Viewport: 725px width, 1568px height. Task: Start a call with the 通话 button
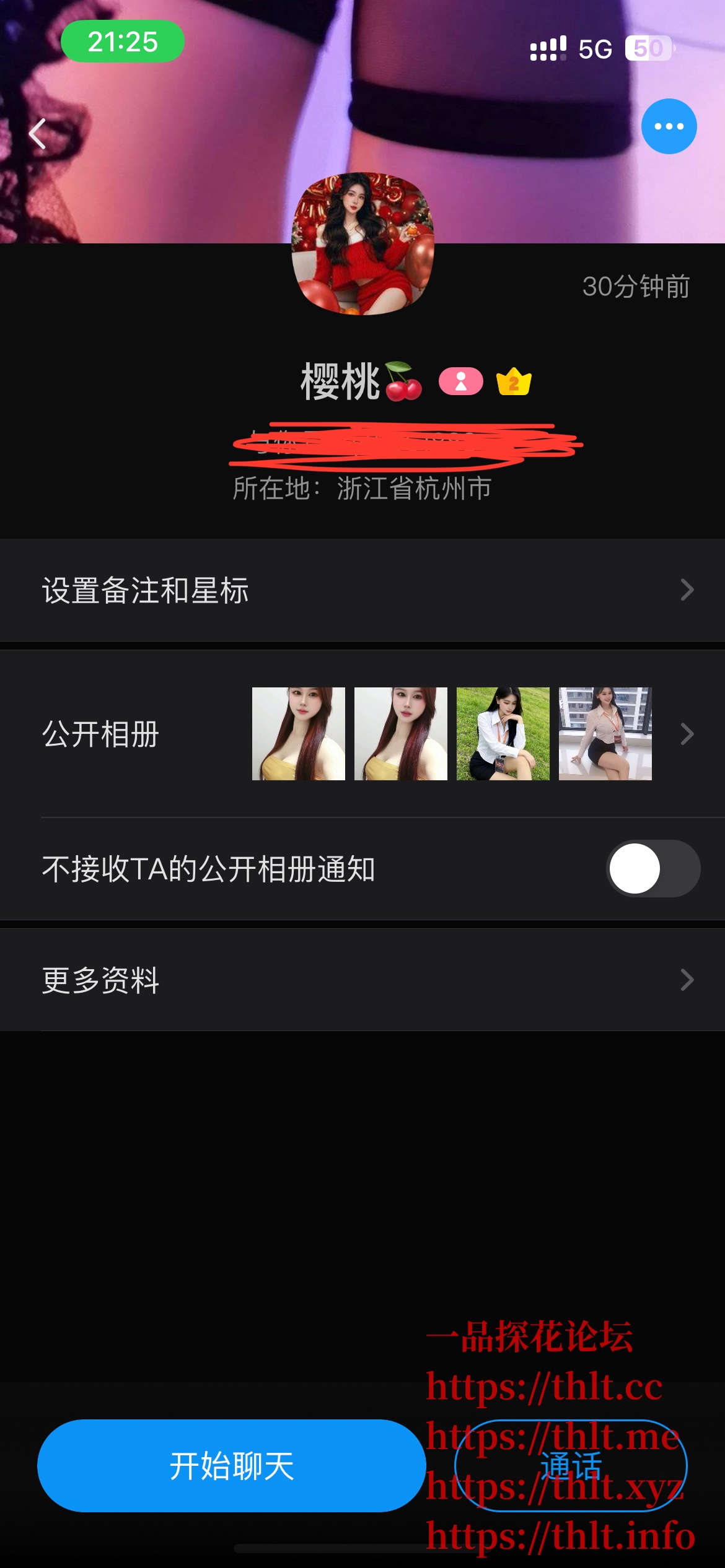571,1466
